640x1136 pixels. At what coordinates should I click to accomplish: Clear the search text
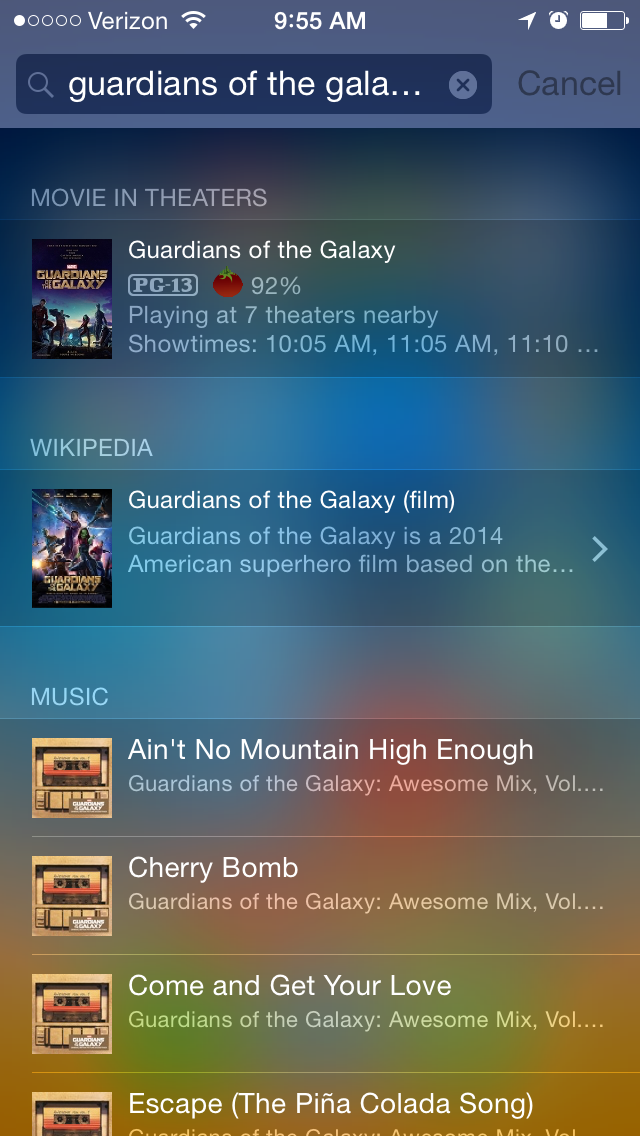coord(462,85)
